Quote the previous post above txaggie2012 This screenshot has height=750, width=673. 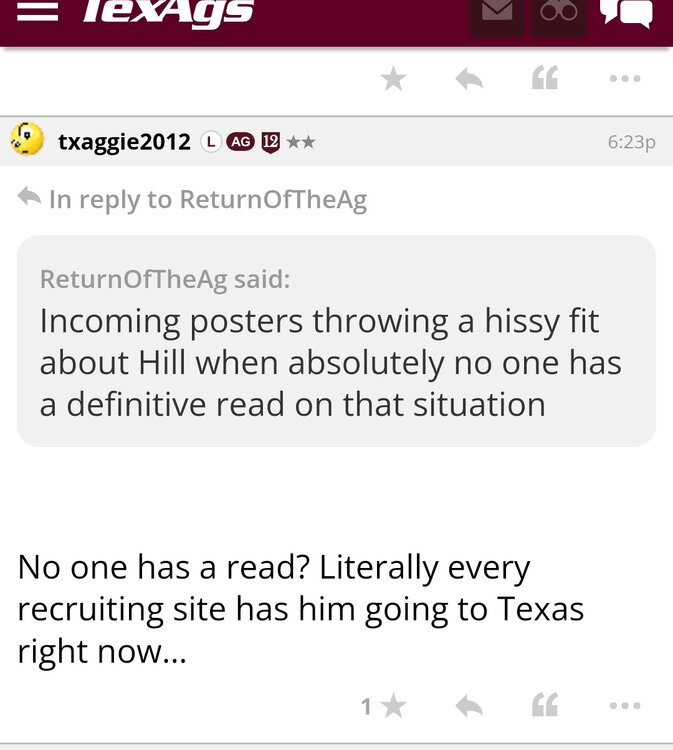click(x=545, y=79)
